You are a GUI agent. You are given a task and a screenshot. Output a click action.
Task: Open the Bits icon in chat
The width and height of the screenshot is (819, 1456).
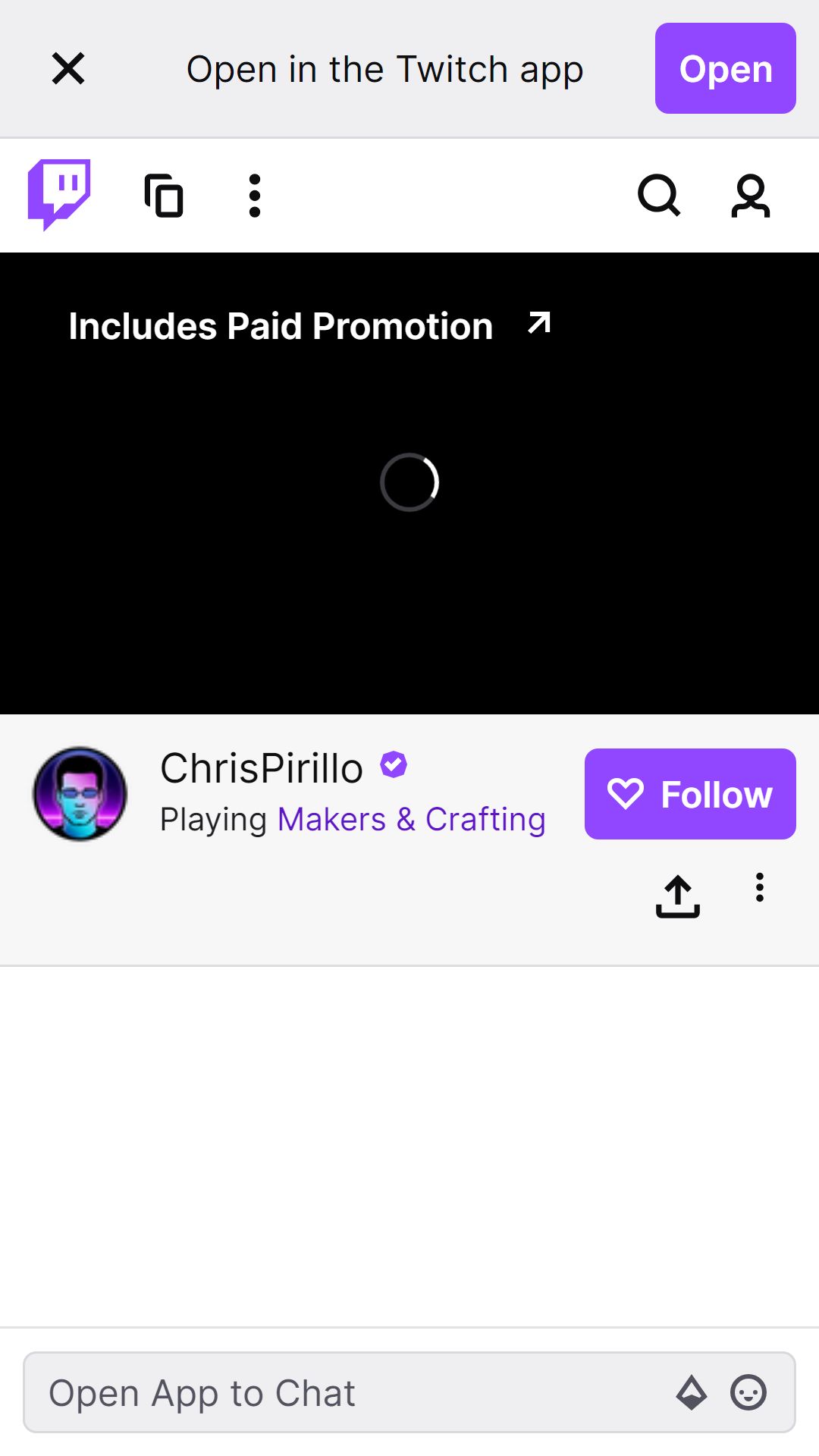(691, 1393)
